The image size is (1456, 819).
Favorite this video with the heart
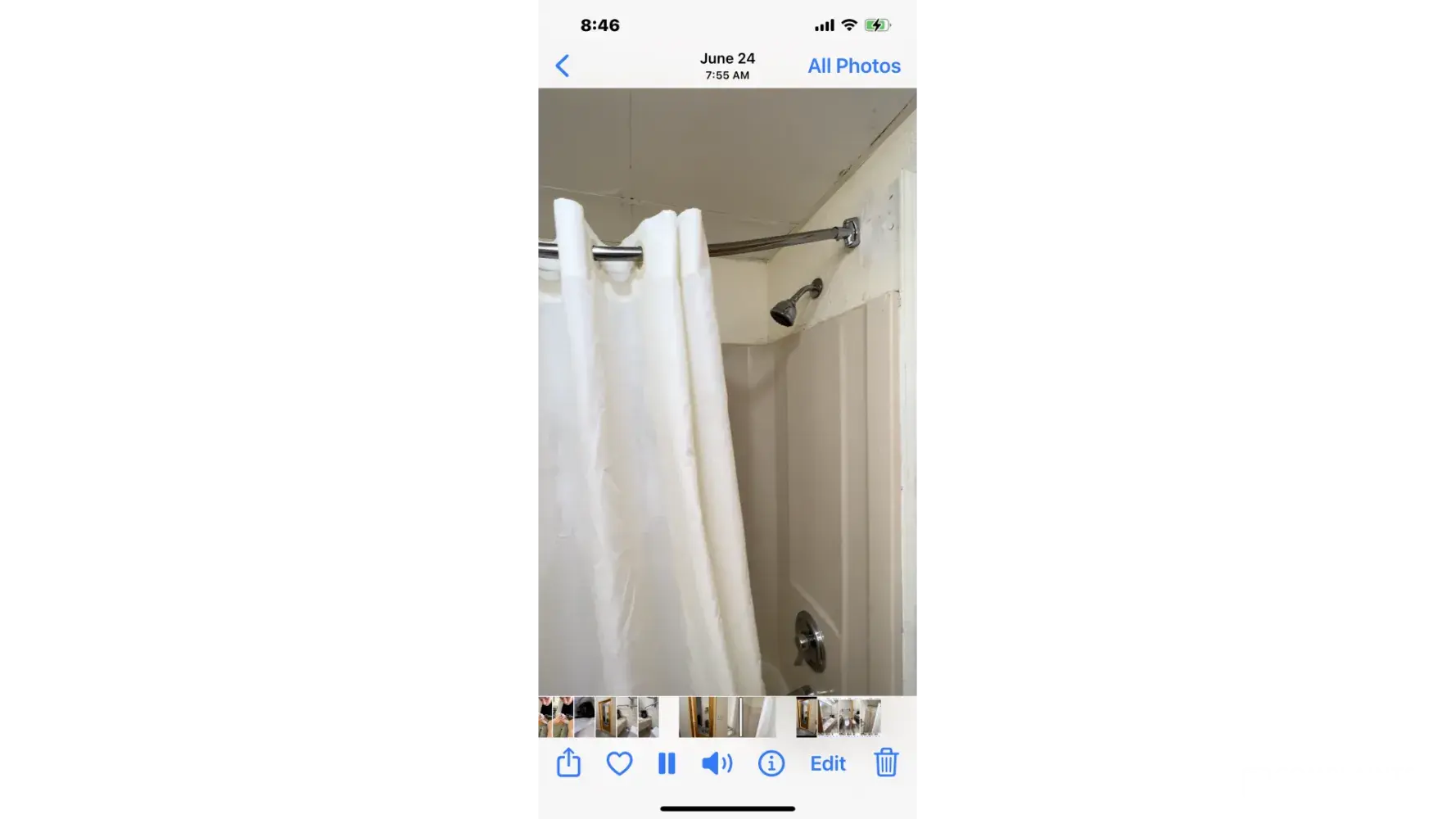[x=619, y=763]
